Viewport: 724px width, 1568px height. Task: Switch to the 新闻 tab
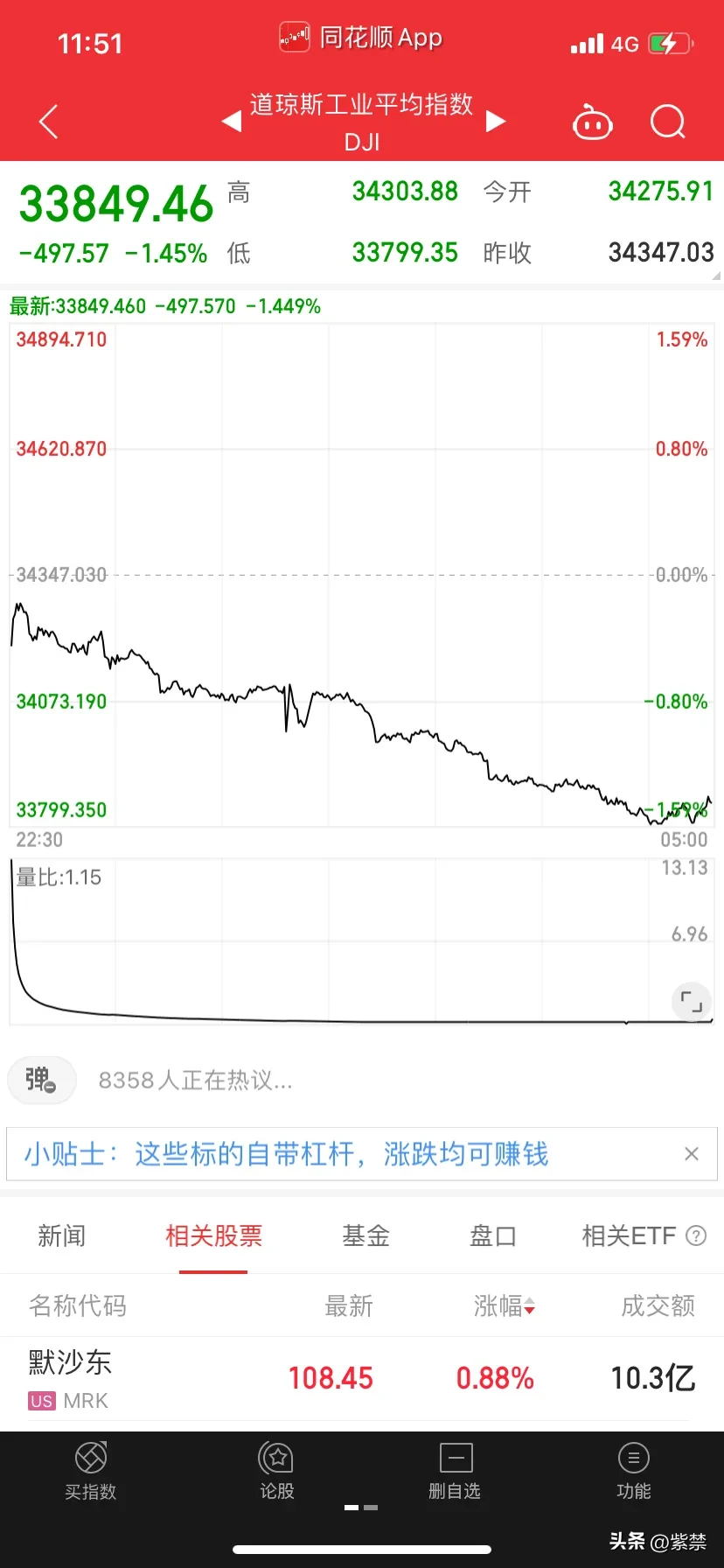tap(62, 1235)
